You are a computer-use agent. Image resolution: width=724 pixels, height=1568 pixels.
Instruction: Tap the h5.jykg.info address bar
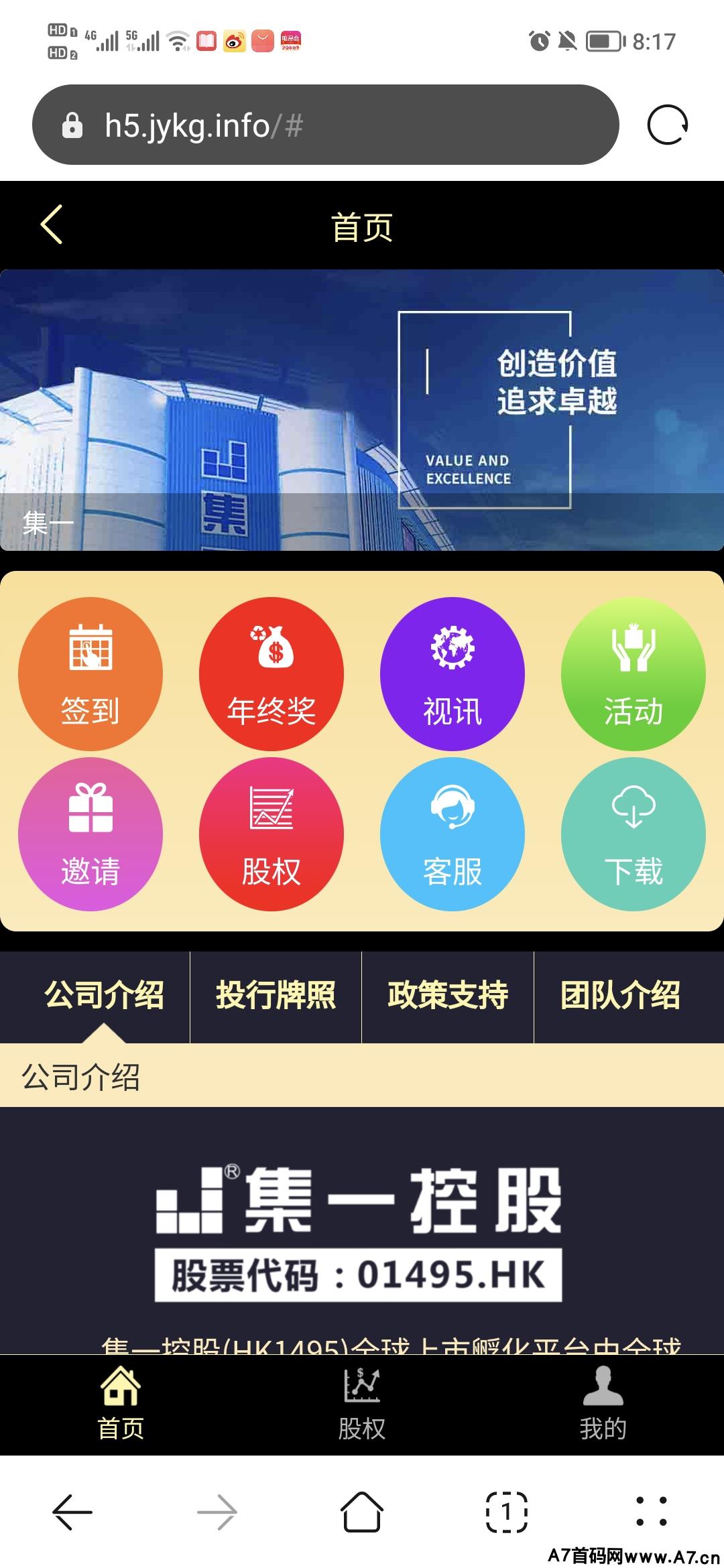point(325,125)
